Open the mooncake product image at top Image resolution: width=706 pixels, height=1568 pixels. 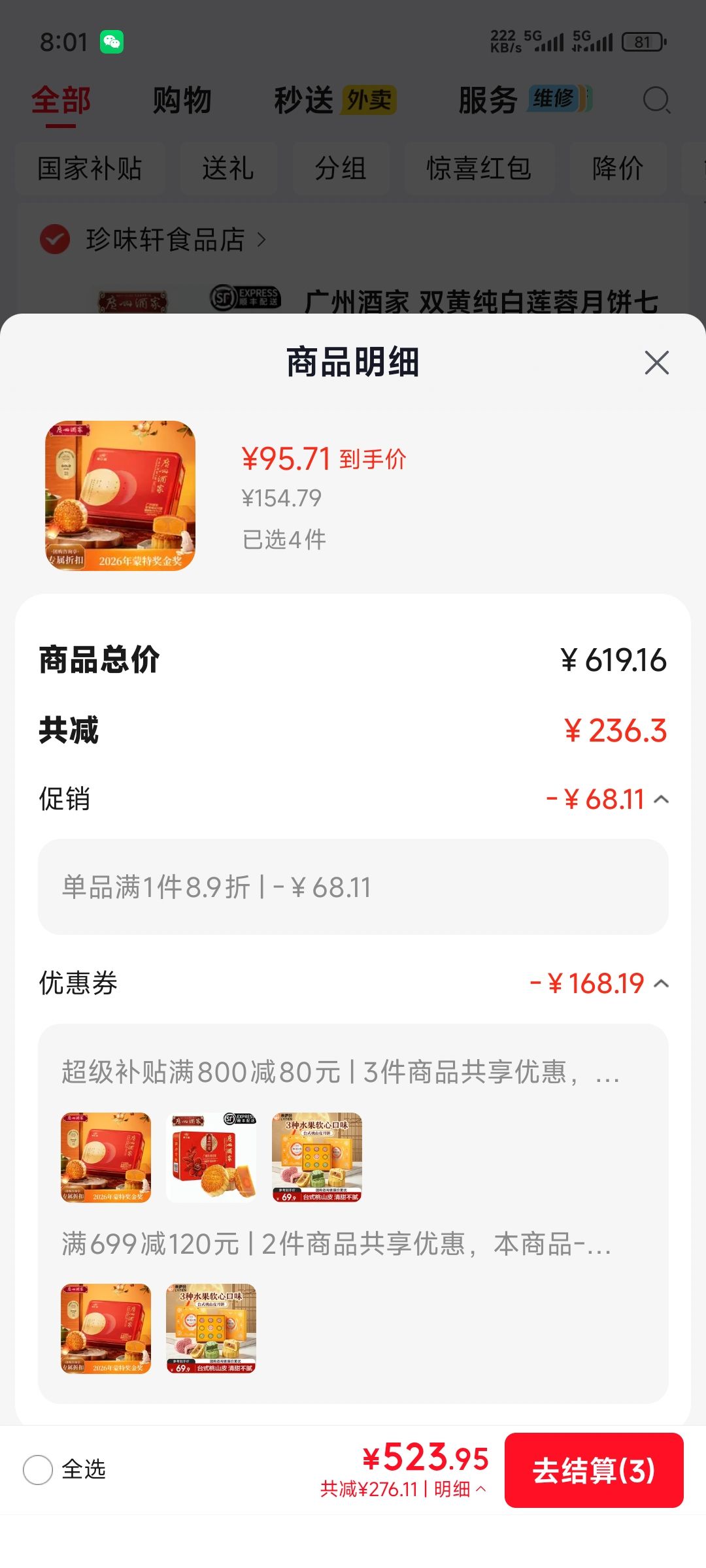(120, 495)
